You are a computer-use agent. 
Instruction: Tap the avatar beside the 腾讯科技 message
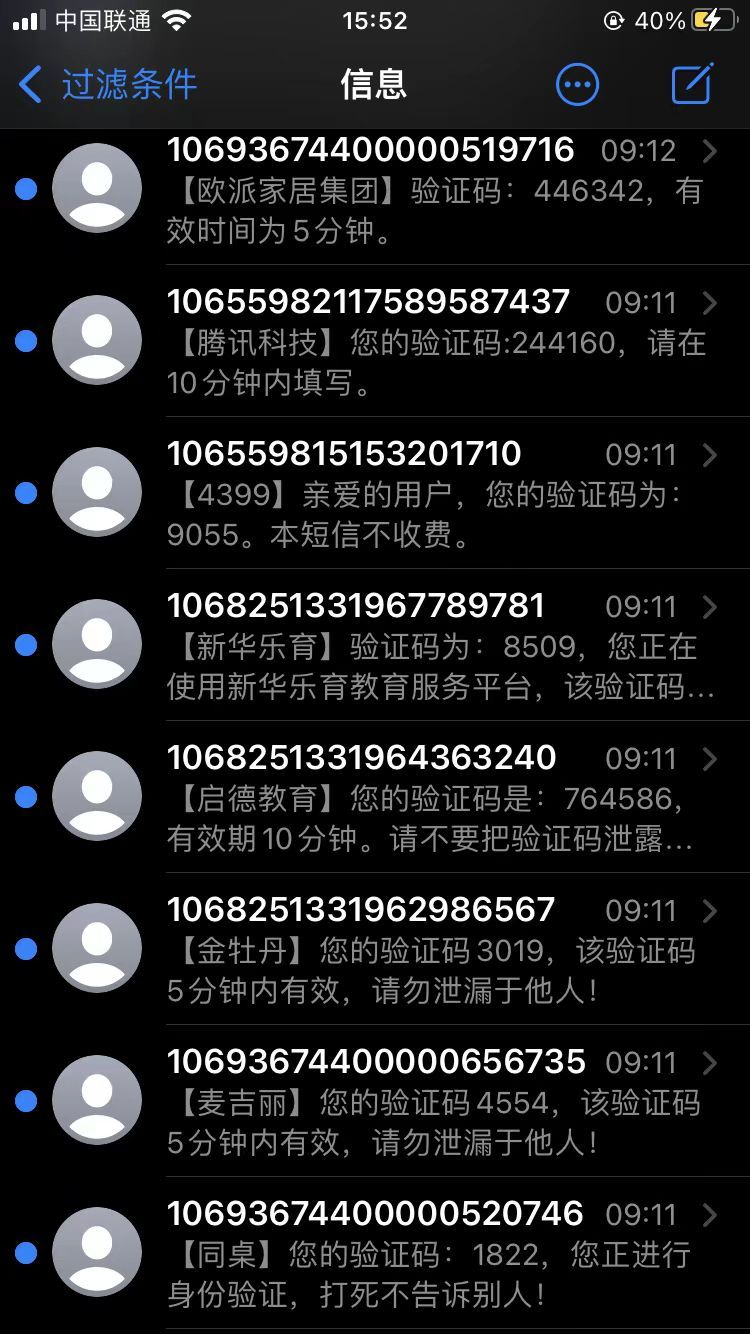pyautogui.click(x=97, y=340)
